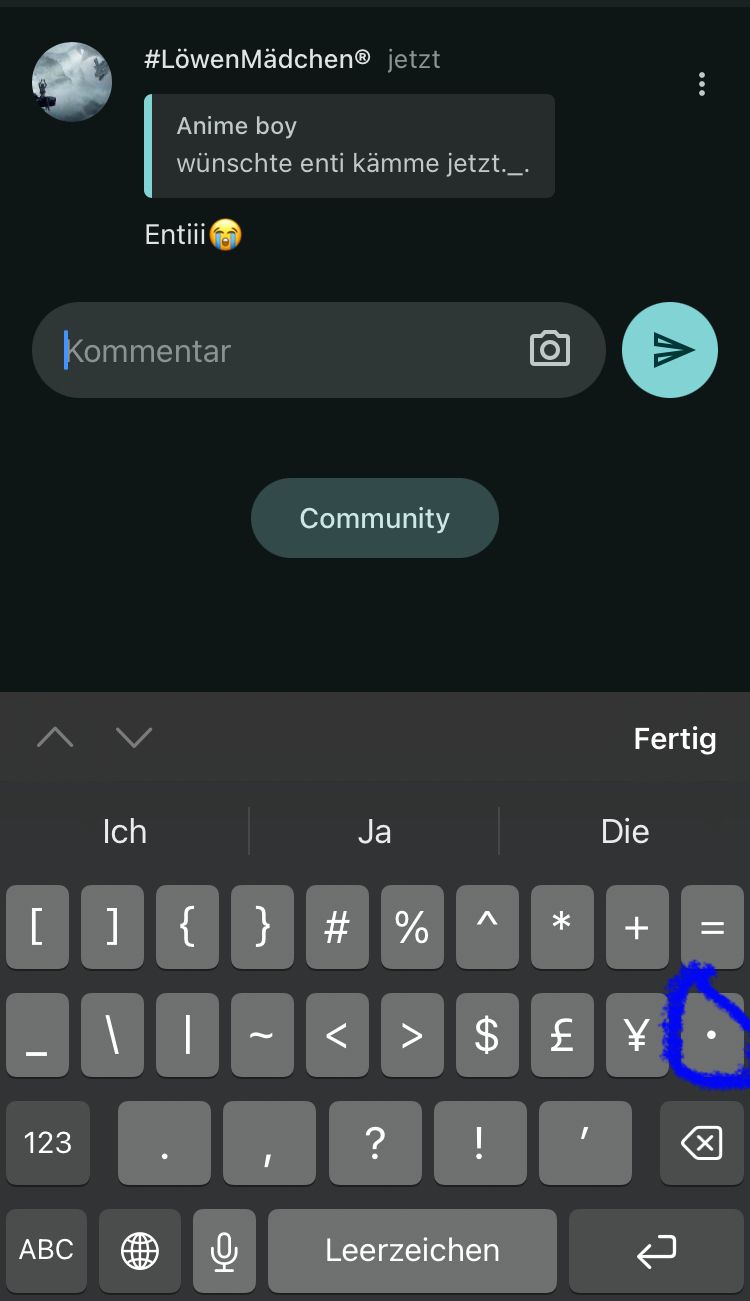
Task: Choose the "Ja" word suggestion
Action: [x=374, y=831]
